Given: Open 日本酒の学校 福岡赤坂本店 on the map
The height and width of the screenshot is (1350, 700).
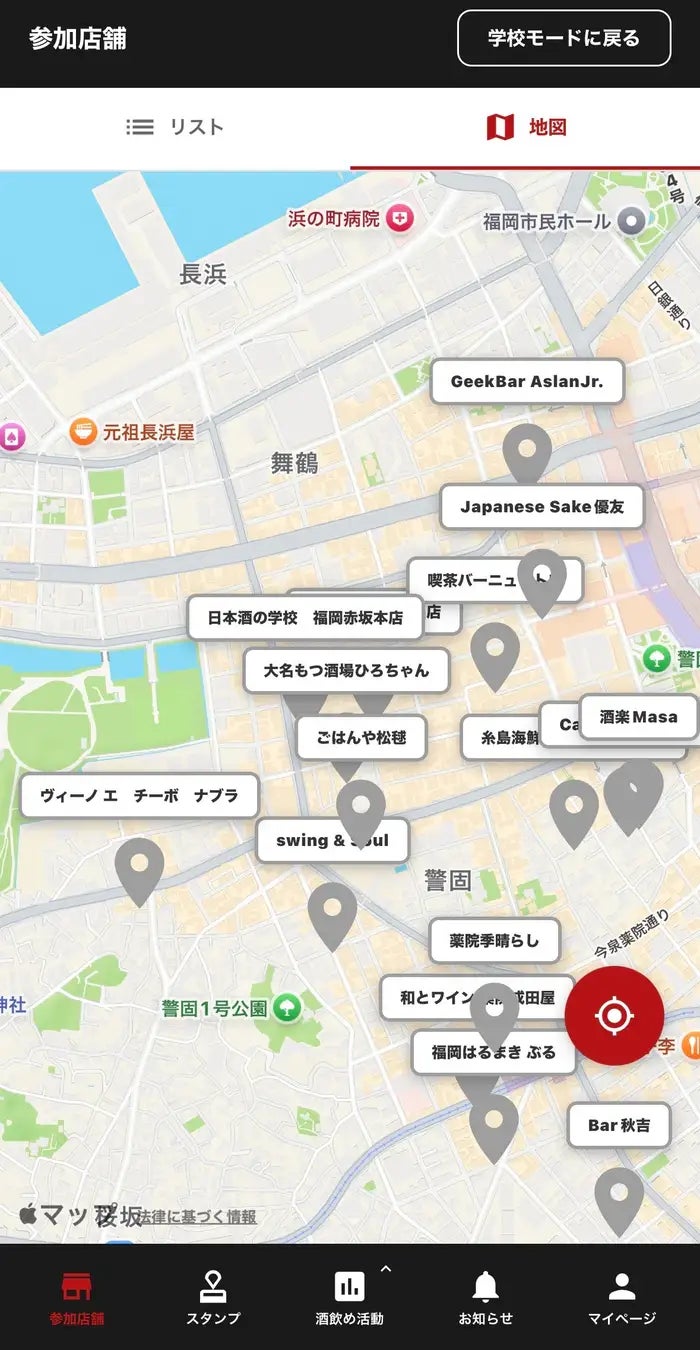Looking at the screenshot, I should tap(305, 618).
